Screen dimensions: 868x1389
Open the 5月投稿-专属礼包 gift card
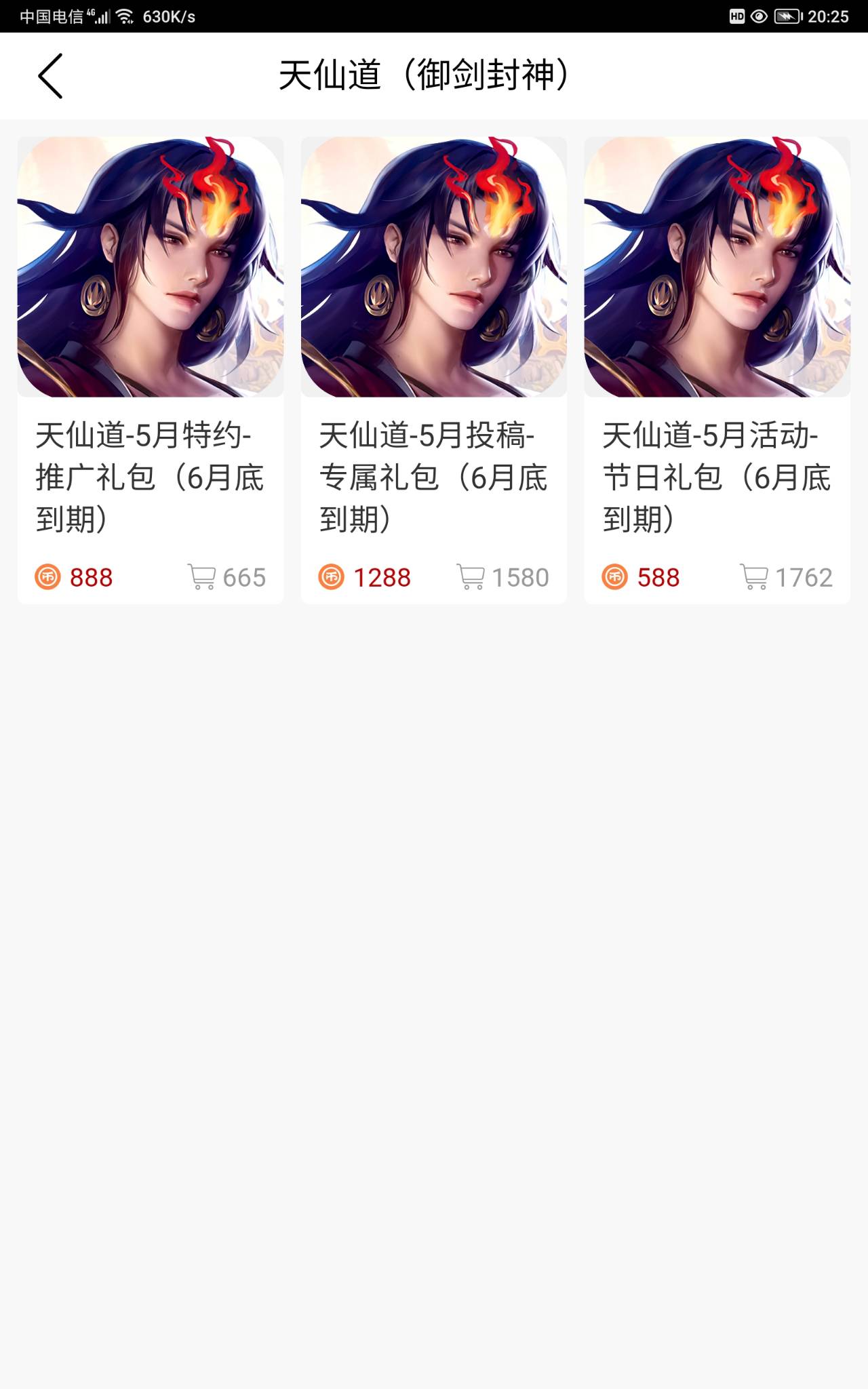(433, 370)
